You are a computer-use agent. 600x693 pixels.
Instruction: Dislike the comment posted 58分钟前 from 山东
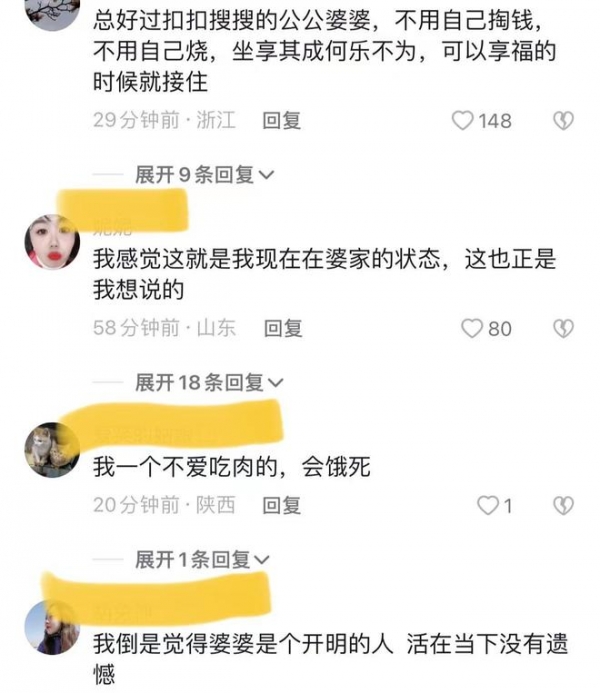pos(563,328)
